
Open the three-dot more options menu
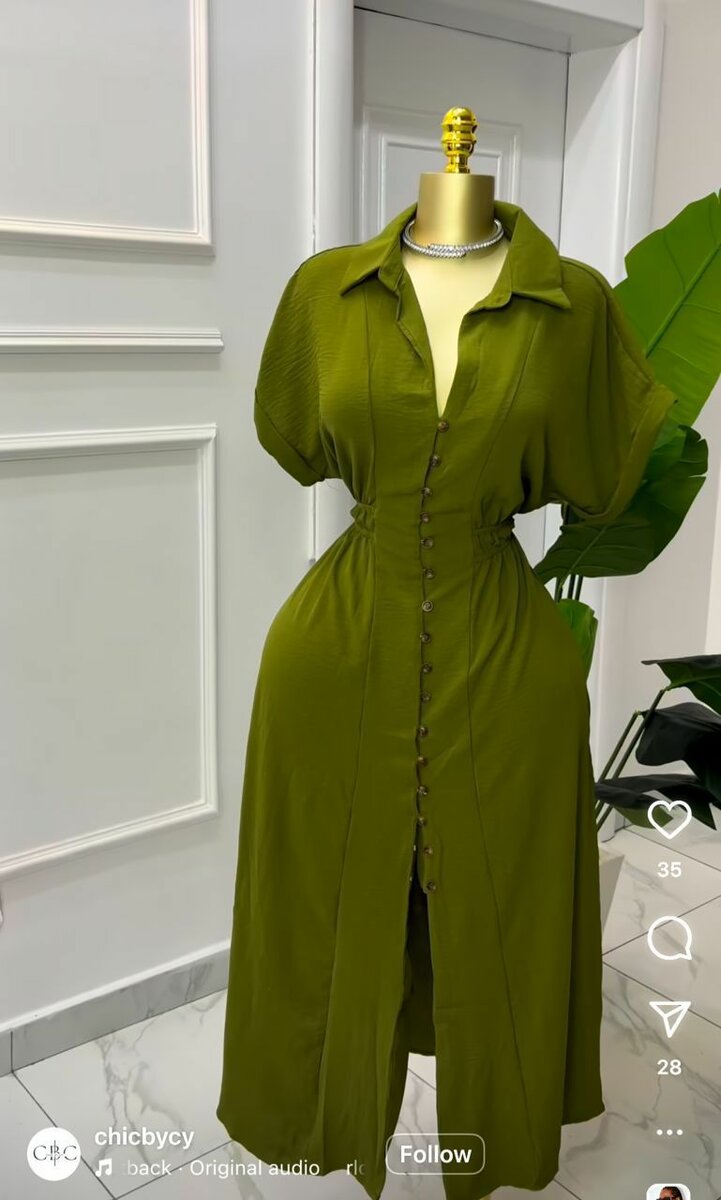point(669,1132)
